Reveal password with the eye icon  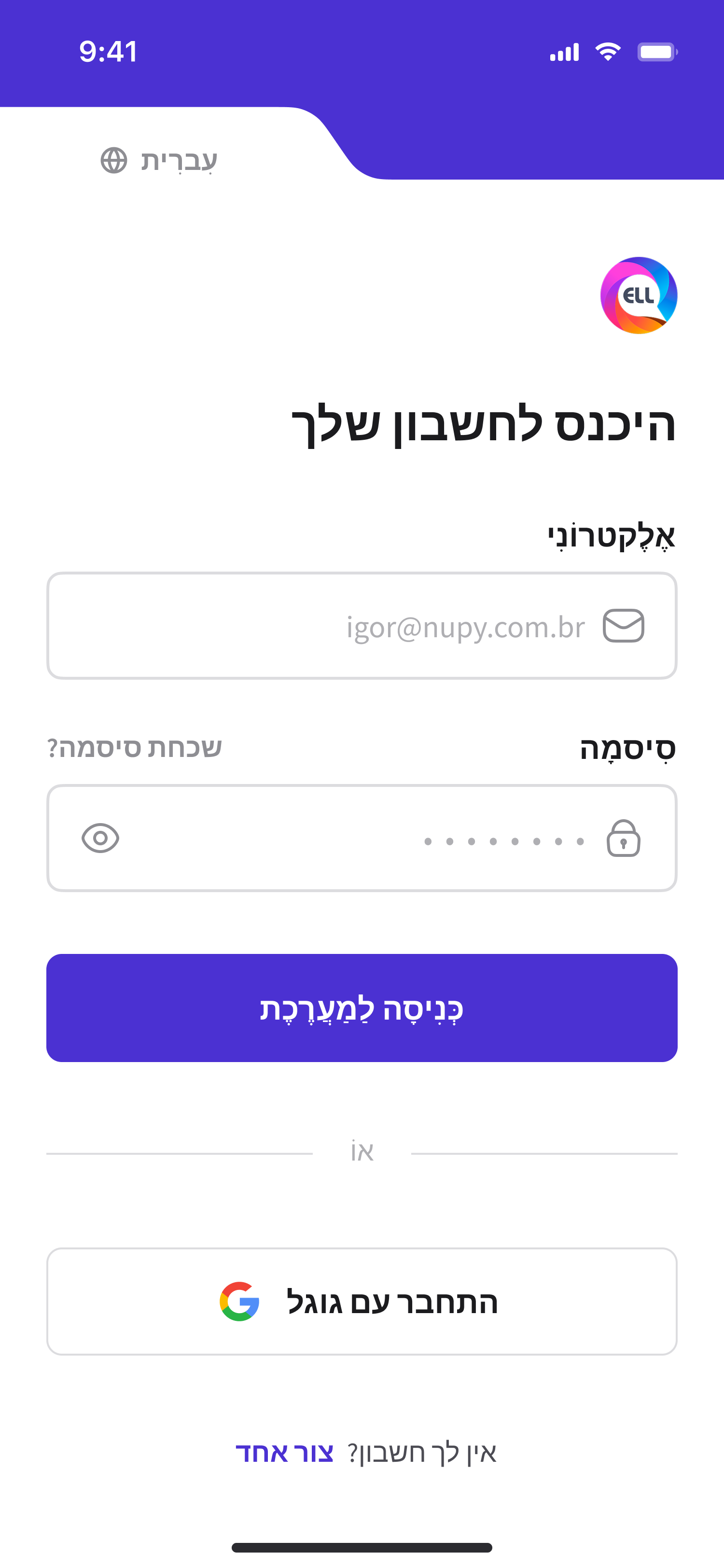[x=100, y=839]
